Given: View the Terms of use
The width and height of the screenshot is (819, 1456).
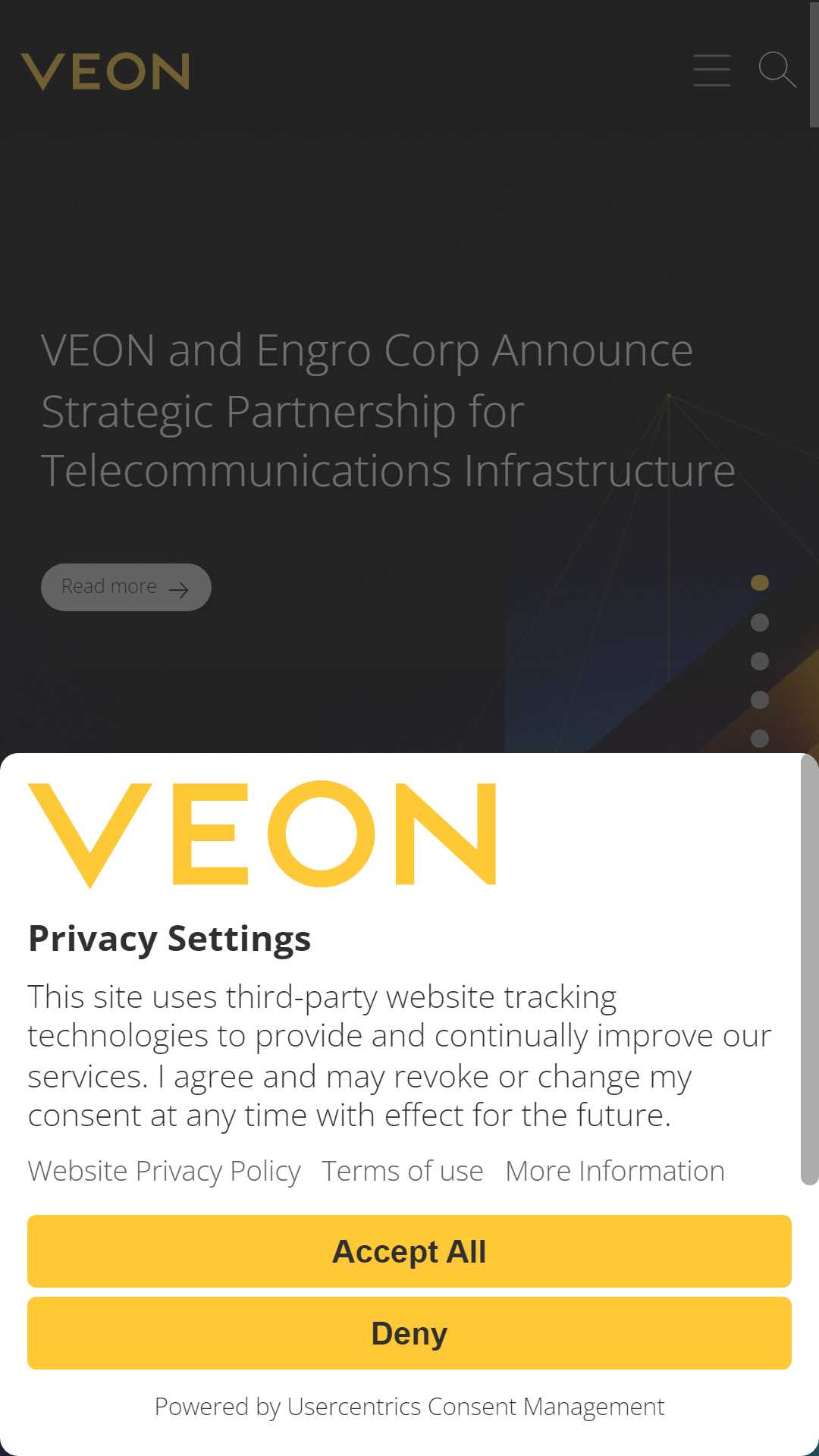Looking at the screenshot, I should pos(402,1171).
